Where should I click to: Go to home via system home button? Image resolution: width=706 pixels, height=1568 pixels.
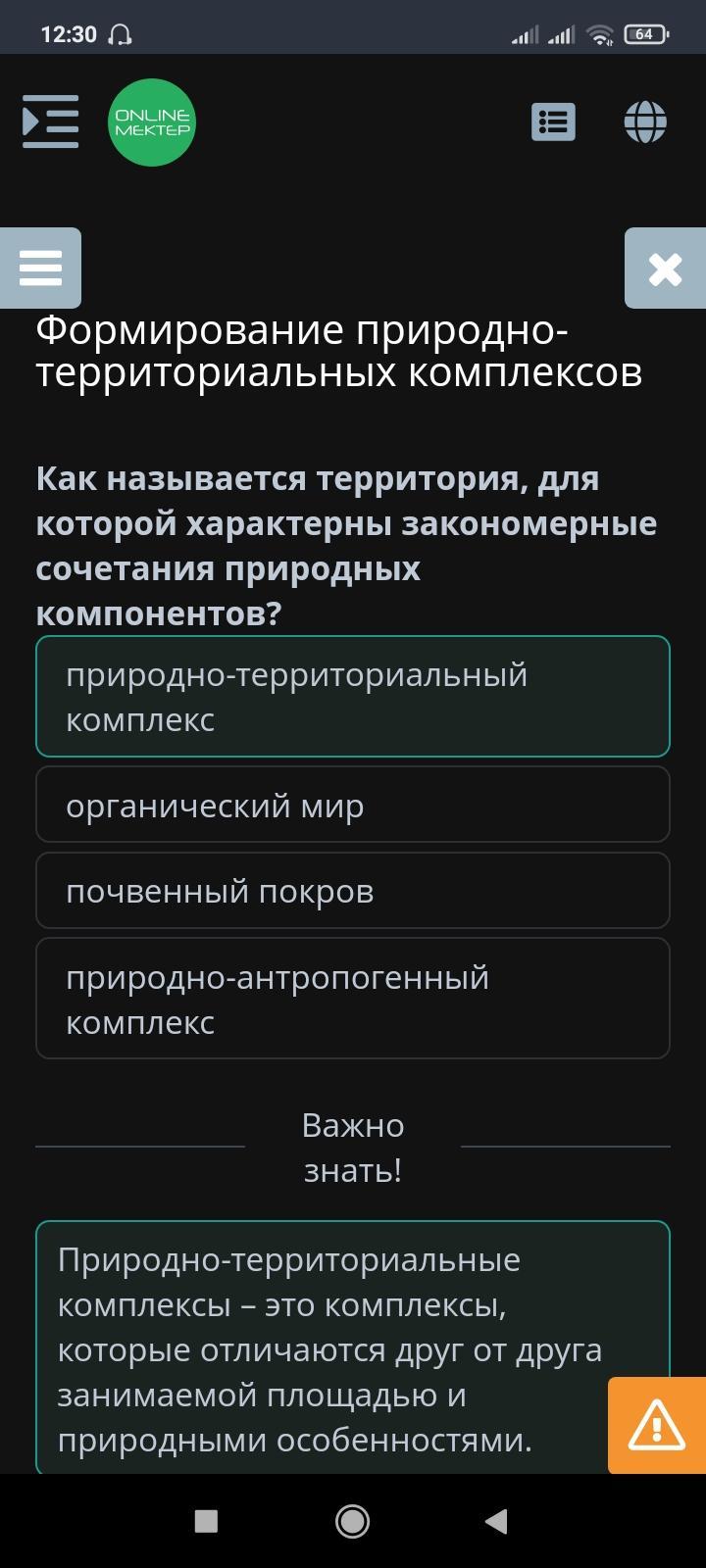click(353, 1521)
